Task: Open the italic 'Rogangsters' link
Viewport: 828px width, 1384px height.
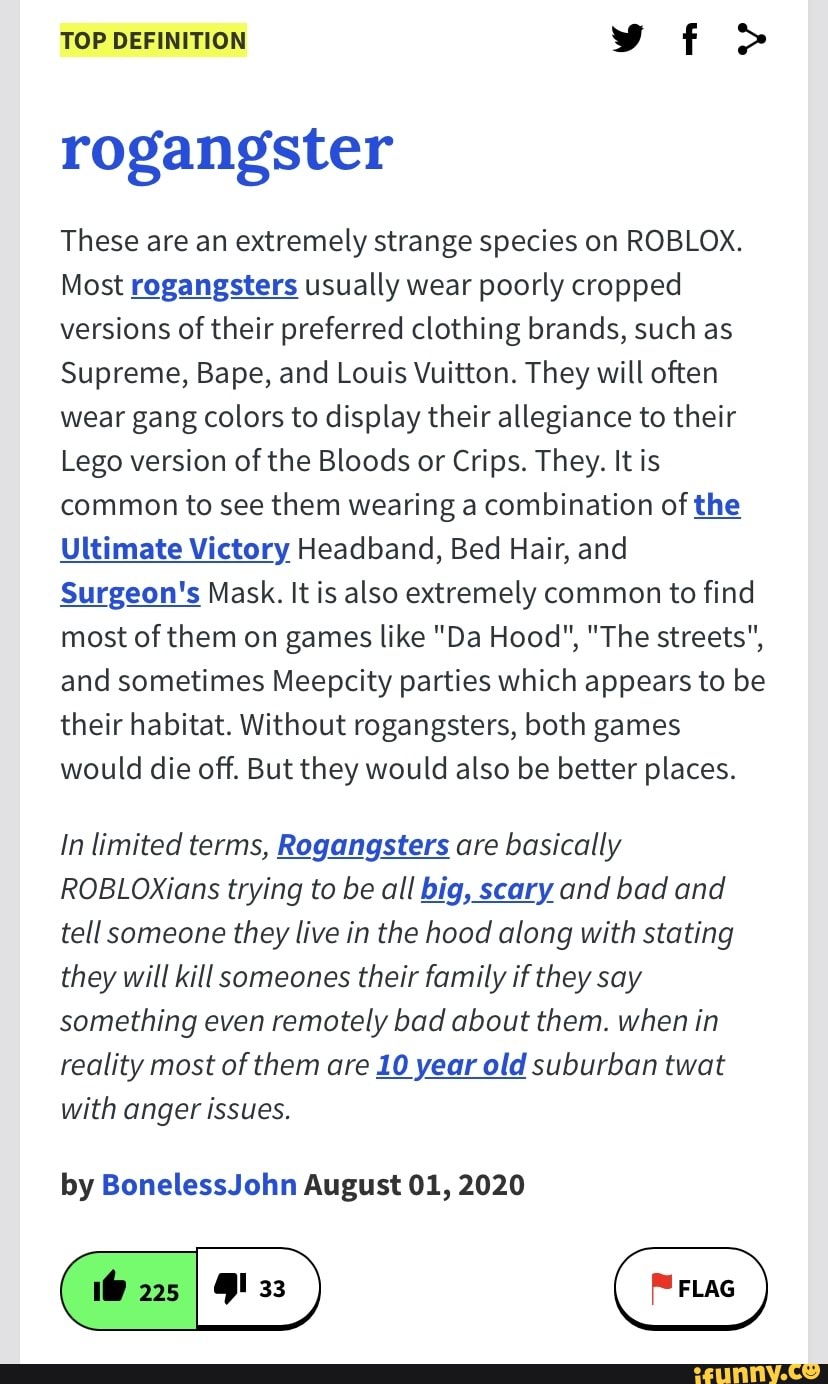Action: click(362, 845)
